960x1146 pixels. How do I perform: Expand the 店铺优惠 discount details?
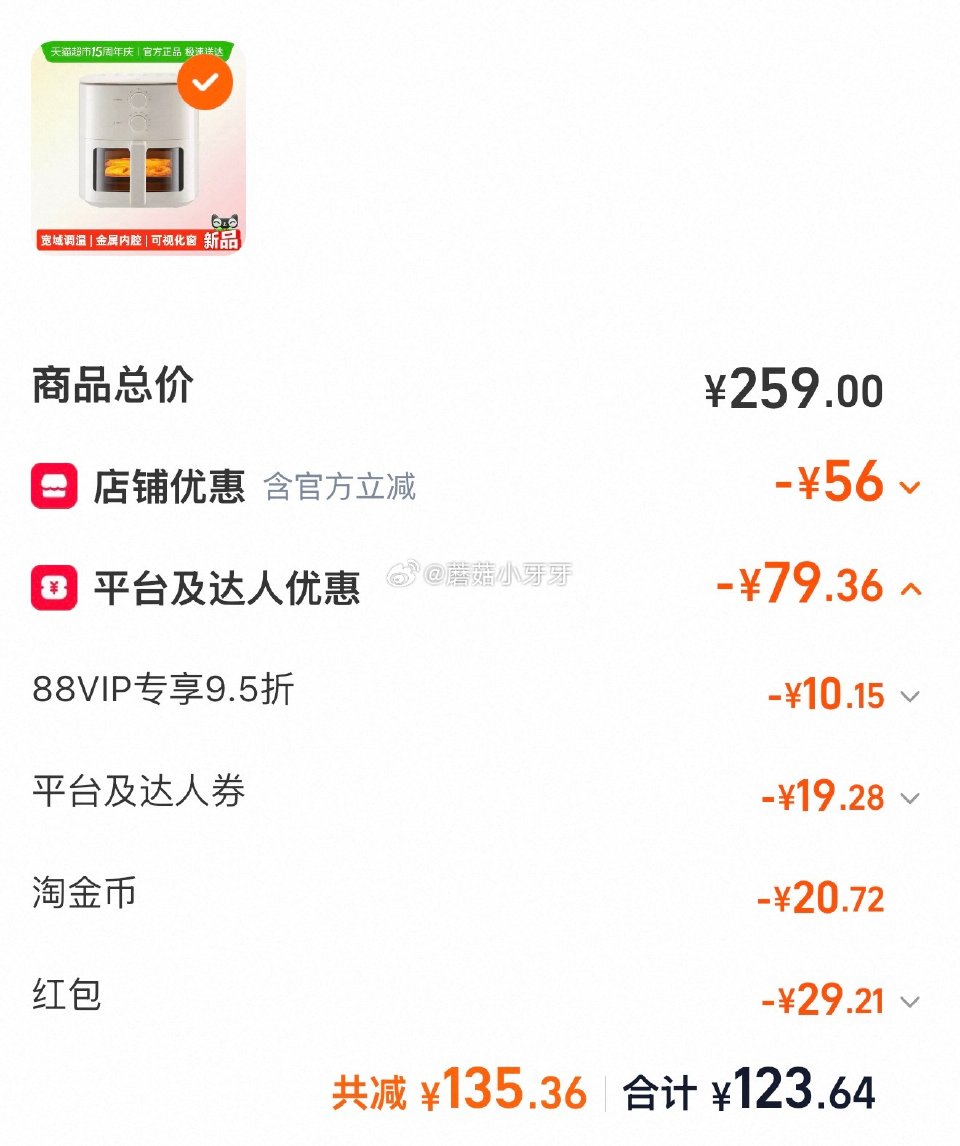pyautogui.click(x=909, y=488)
